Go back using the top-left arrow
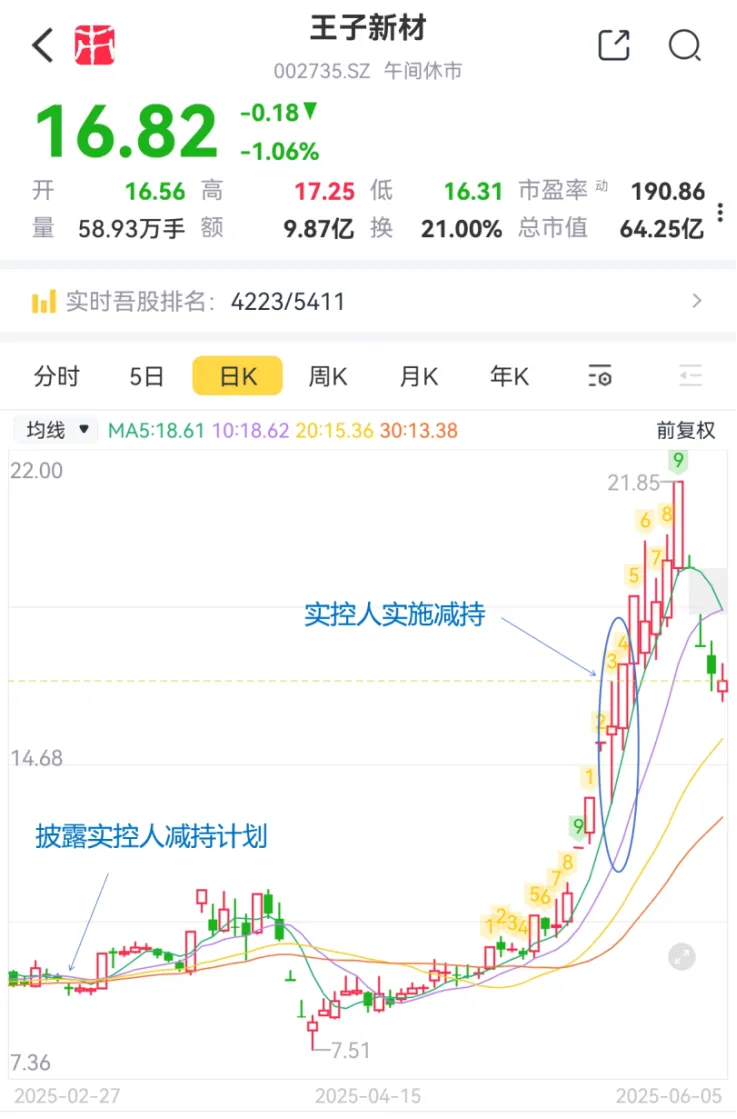 tap(43, 45)
